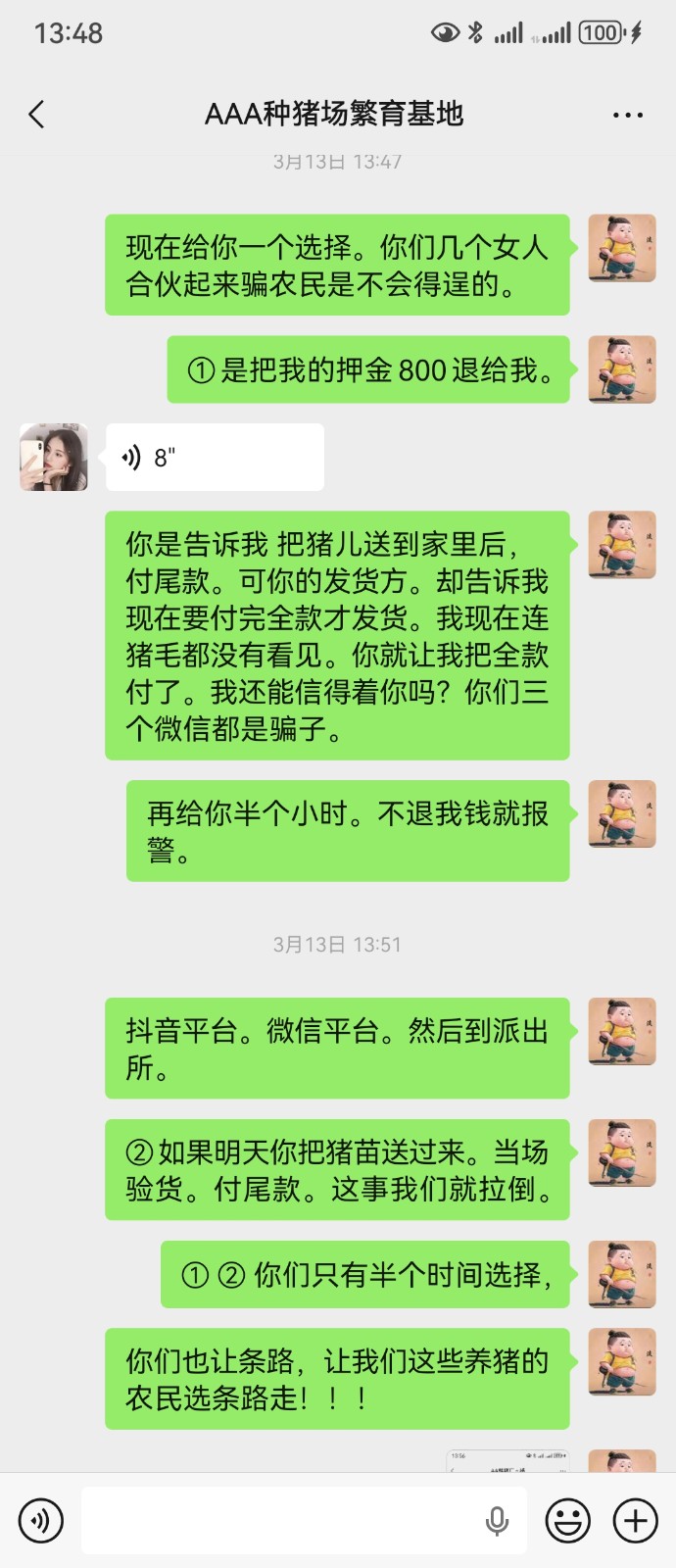Switch to hold-to-talk voice input

pyautogui.click(x=40, y=1520)
